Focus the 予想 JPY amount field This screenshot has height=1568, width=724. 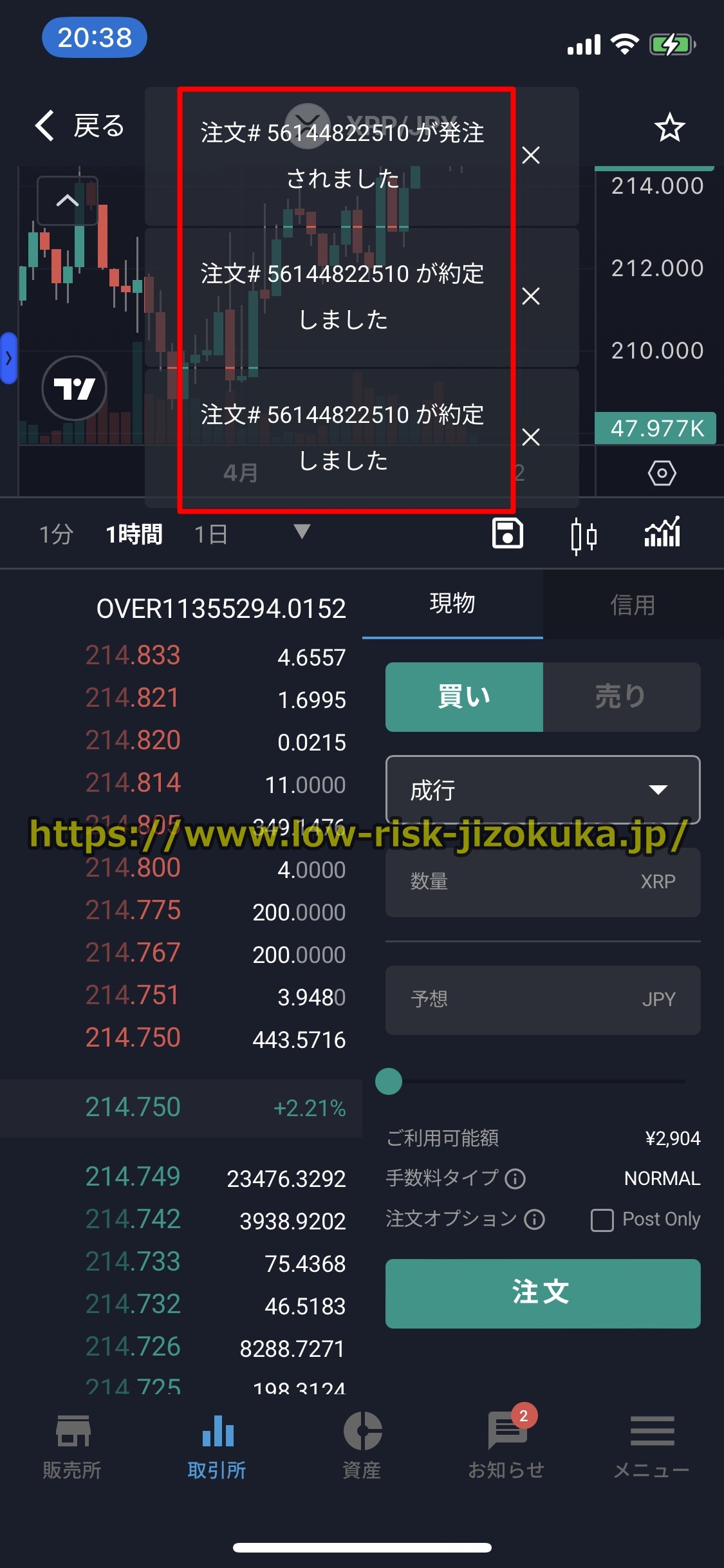543,999
